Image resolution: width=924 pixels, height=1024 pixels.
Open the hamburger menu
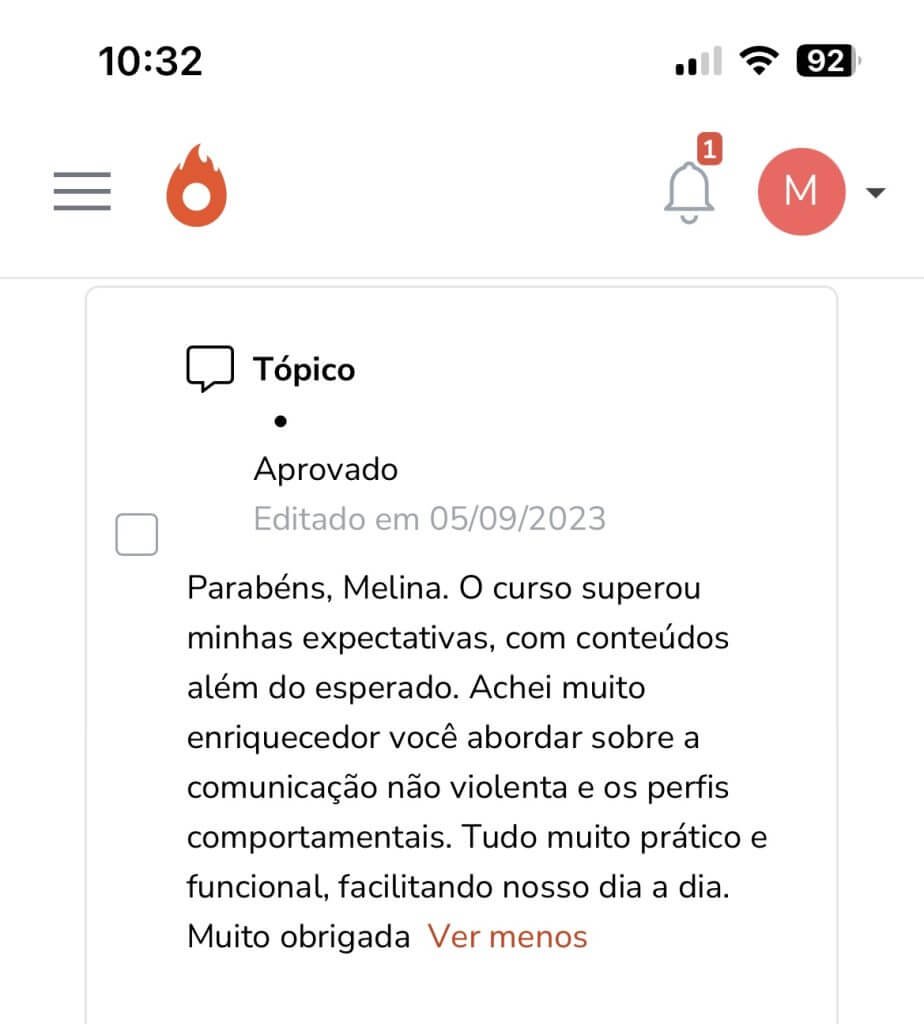(x=82, y=190)
